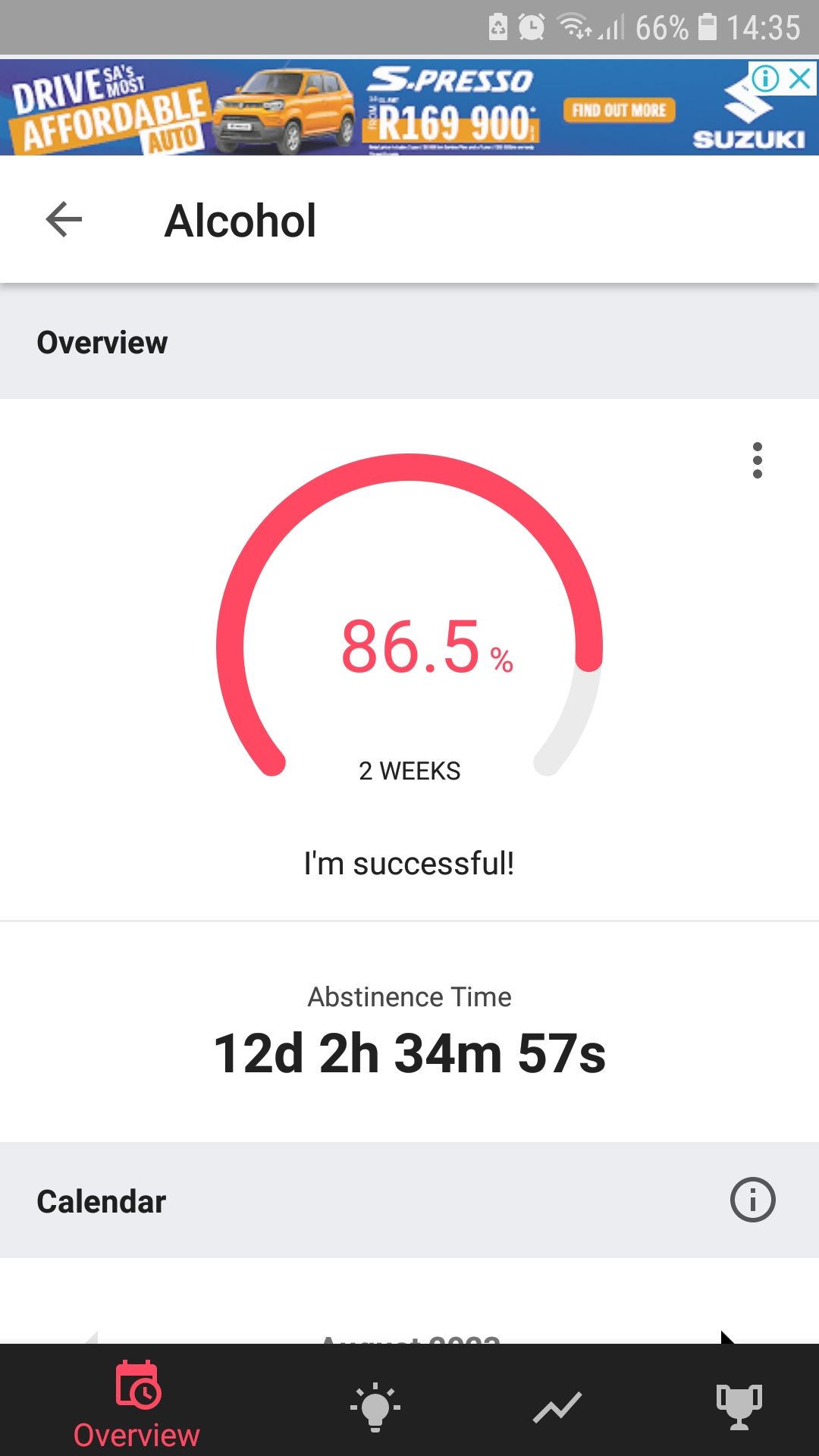Tap Find Out More on Suzuki ad
The height and width of the screenshot is (1456, 819).
point(619,111)
